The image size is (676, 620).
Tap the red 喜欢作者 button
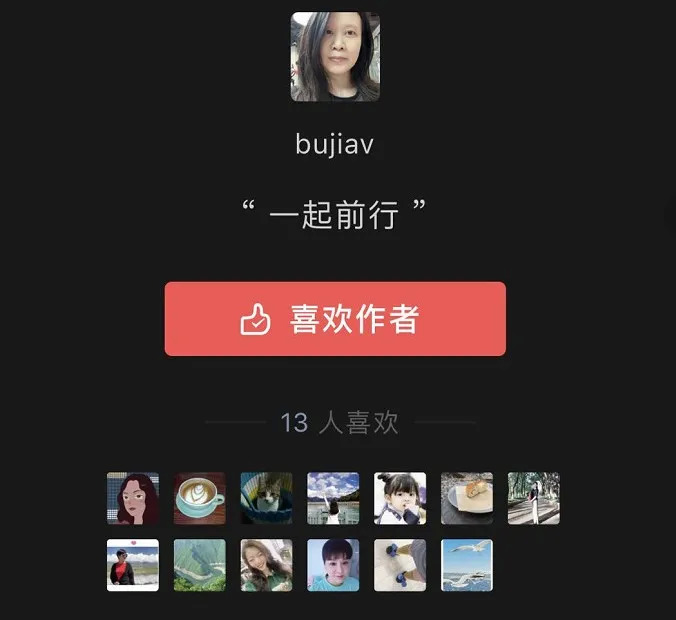[335, 319]
